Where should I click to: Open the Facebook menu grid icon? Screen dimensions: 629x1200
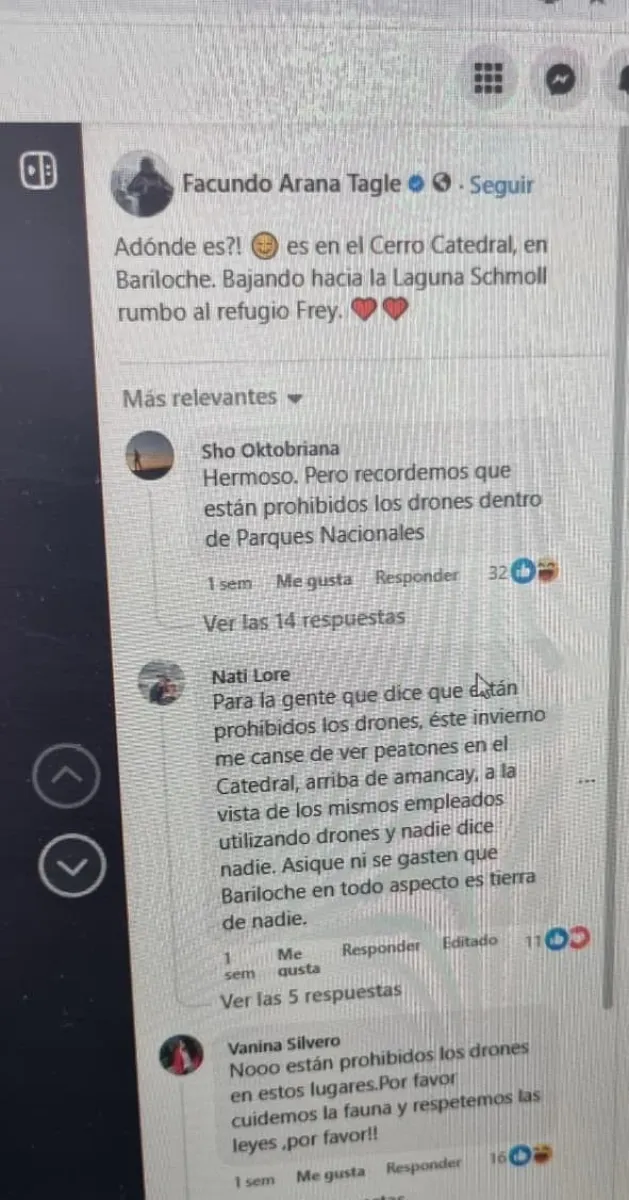click(x=486, y=77)
